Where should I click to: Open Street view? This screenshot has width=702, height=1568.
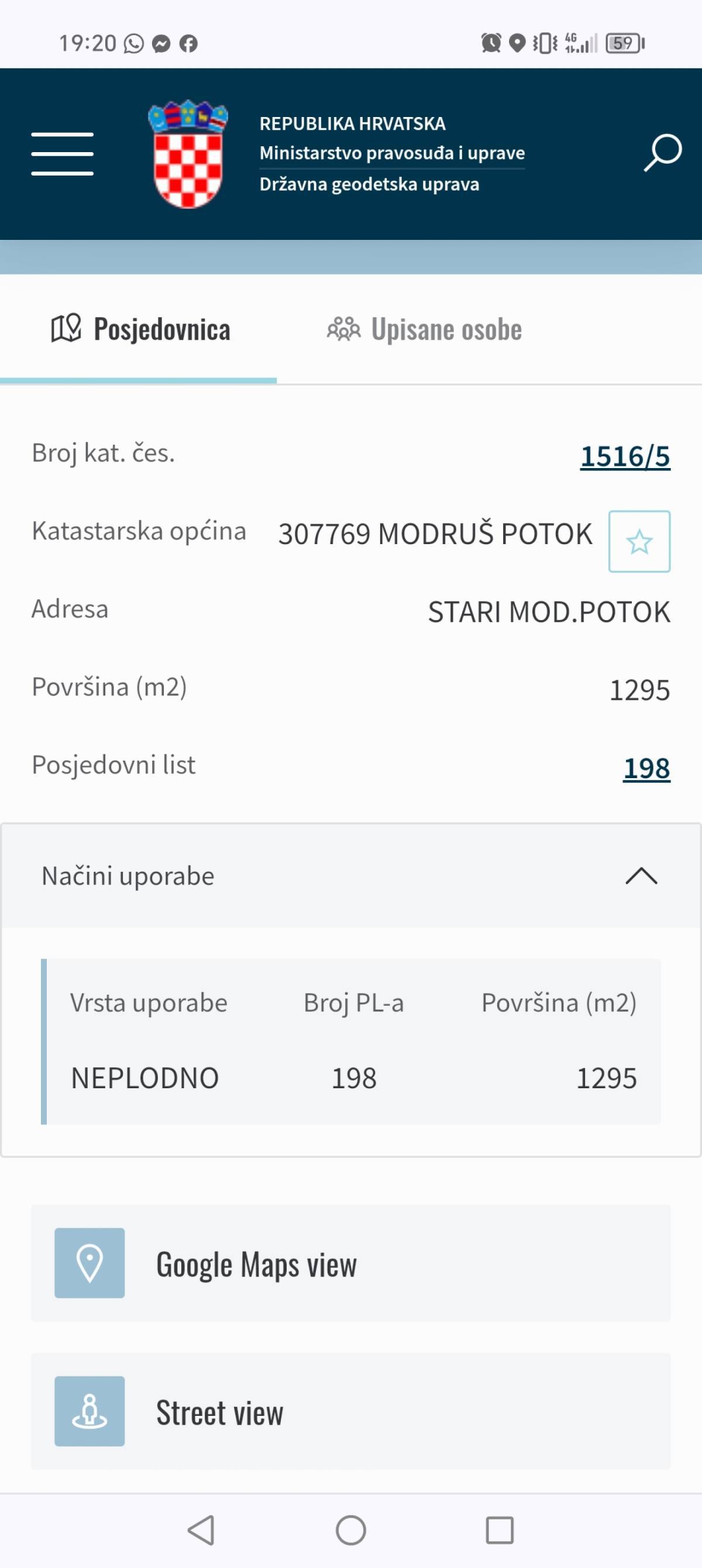[x=350, y=1411]
